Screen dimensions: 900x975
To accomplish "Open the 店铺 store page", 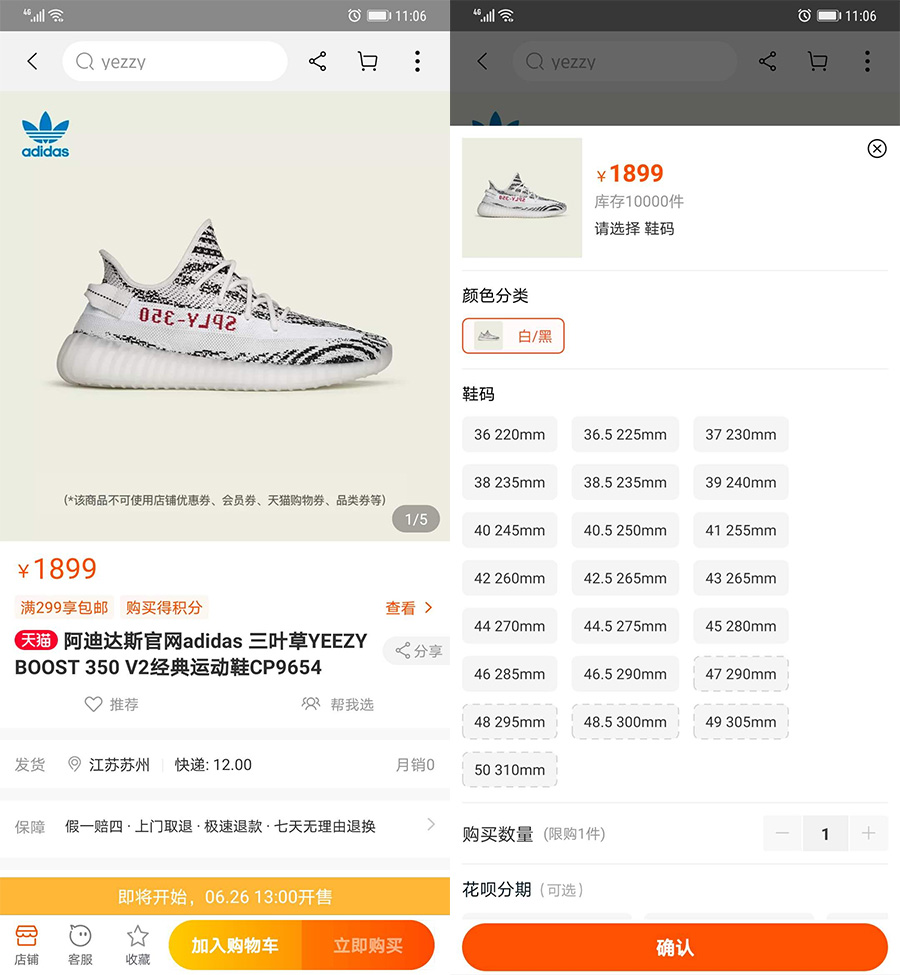I will pos(26,945).
